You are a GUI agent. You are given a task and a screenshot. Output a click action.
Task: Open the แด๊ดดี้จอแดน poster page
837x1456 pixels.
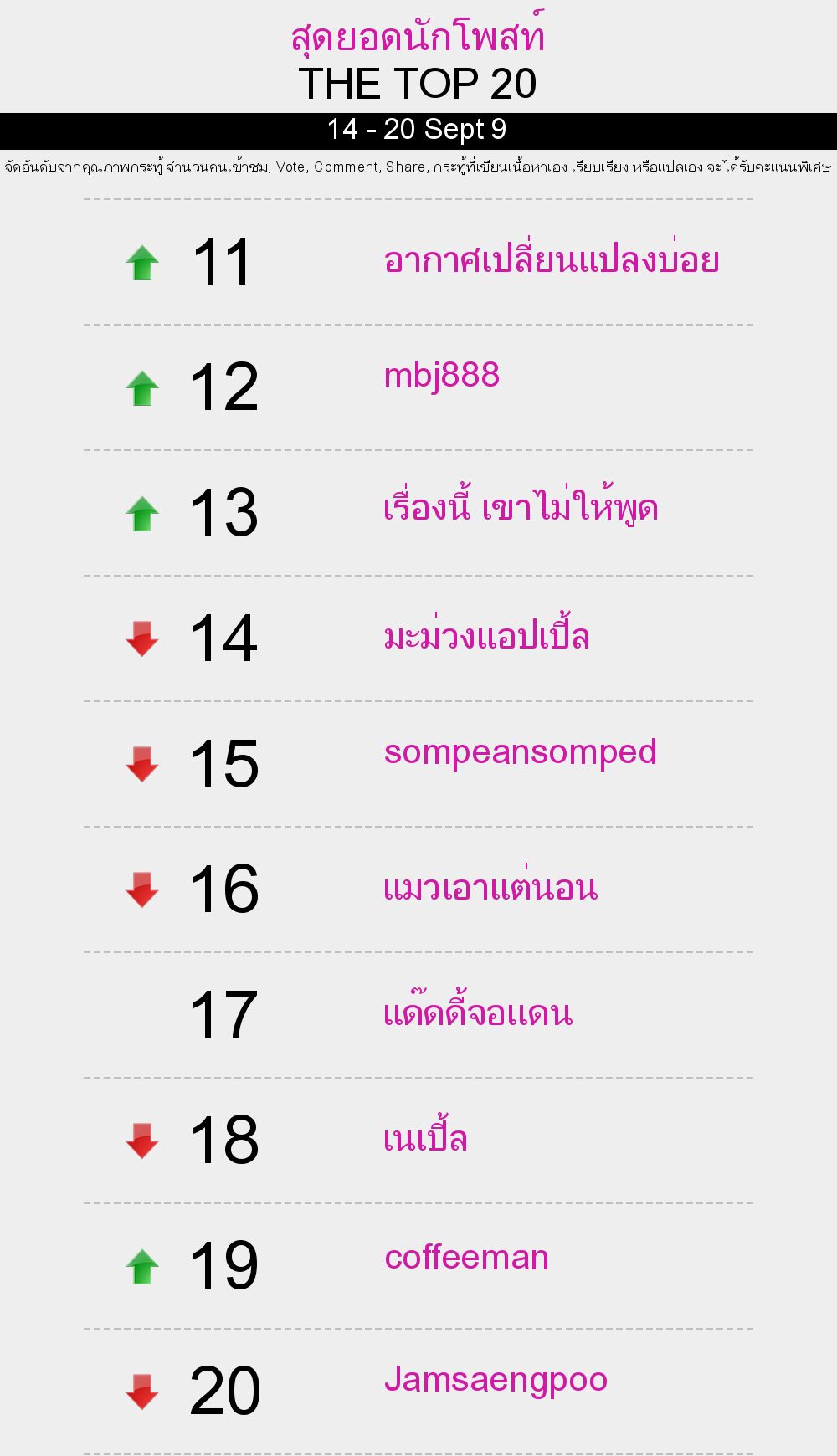click(x=478, y=1013)
